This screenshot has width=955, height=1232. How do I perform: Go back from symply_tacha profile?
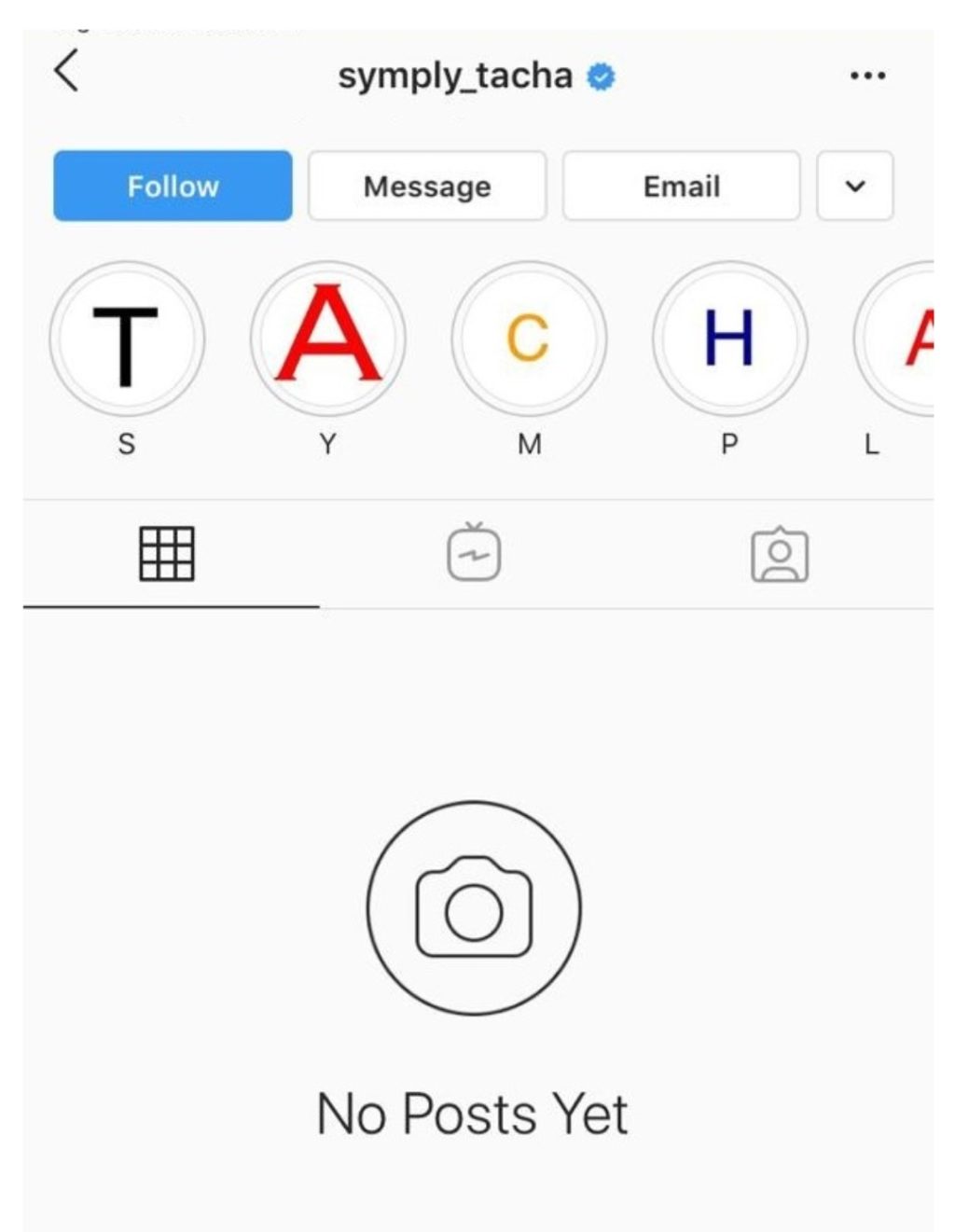(66, 73)
